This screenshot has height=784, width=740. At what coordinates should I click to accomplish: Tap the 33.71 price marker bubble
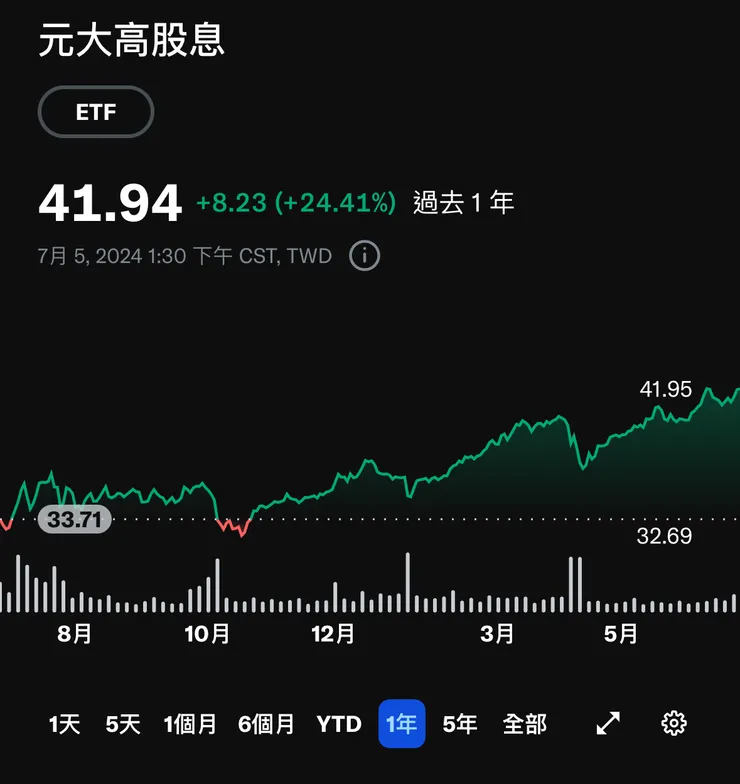(72, 519)
